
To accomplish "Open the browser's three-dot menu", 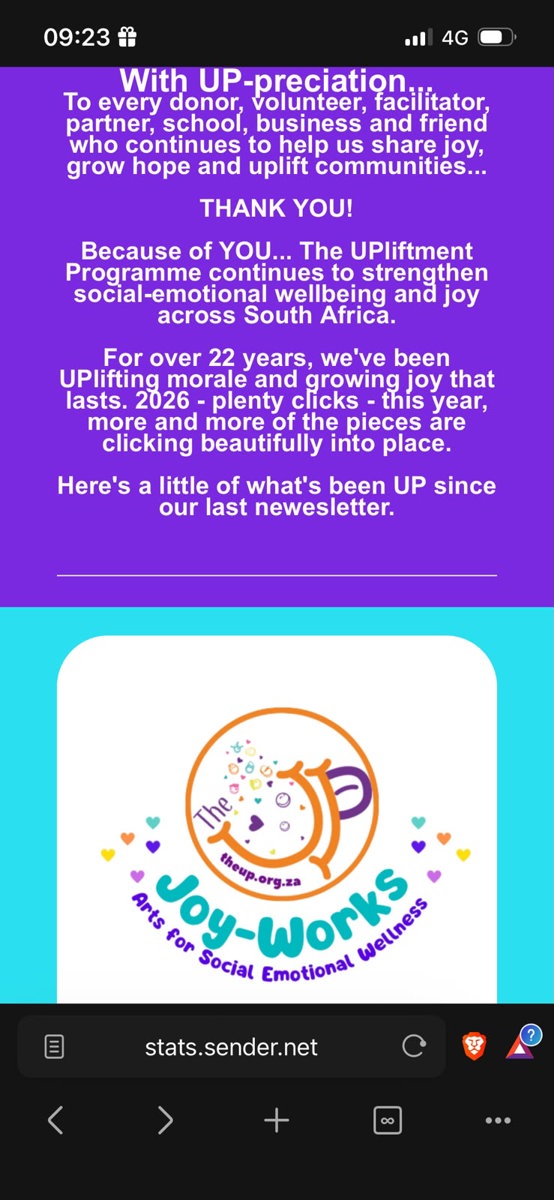I will [x=497, y=1121].
